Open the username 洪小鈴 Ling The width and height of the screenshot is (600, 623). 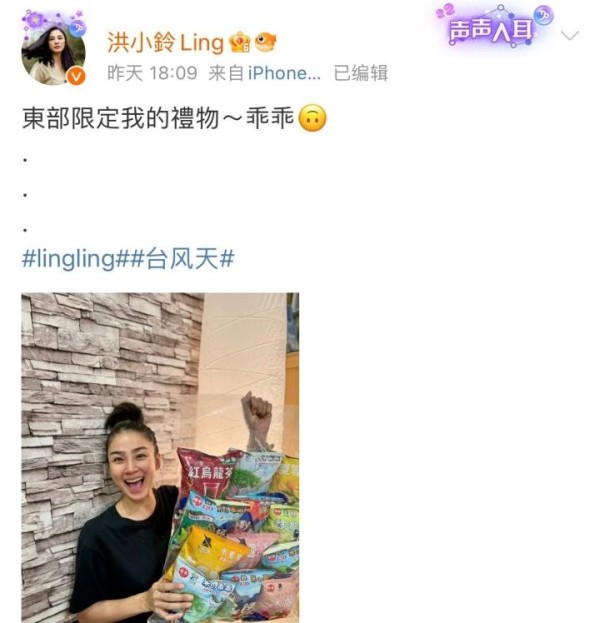coord(166,41)
